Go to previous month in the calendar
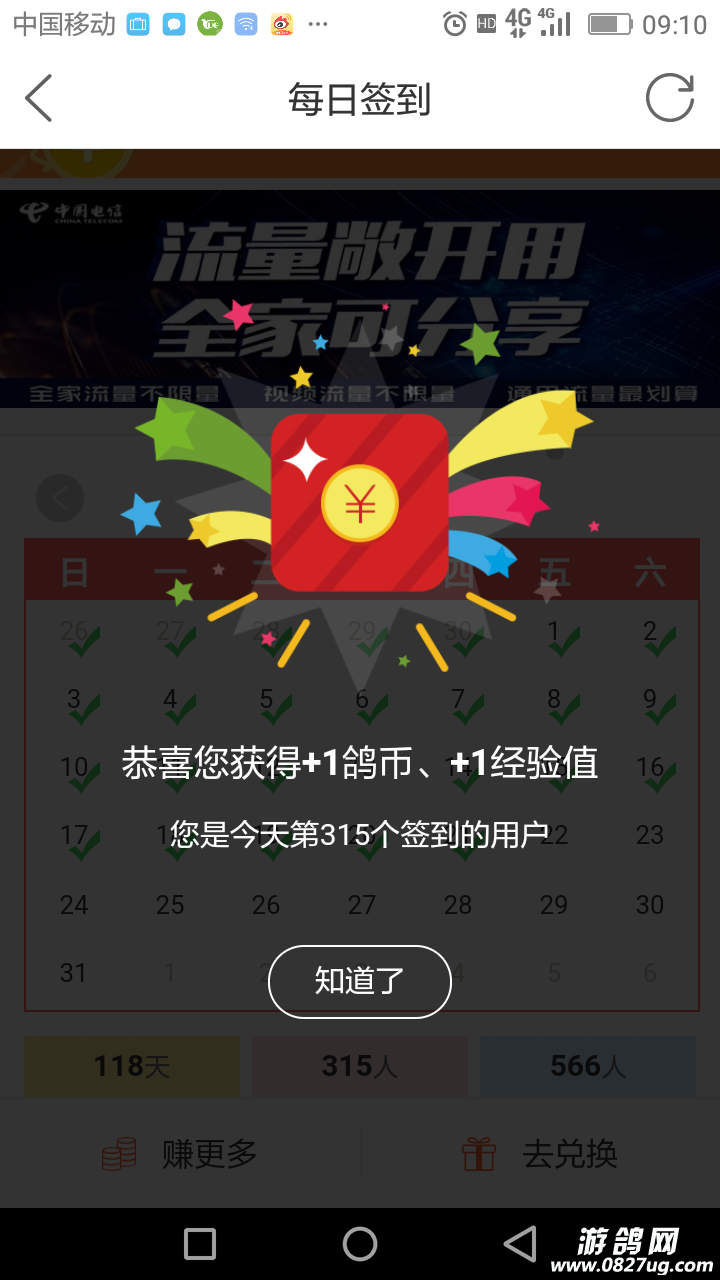The image size is (720, 1280). (59, 498)
